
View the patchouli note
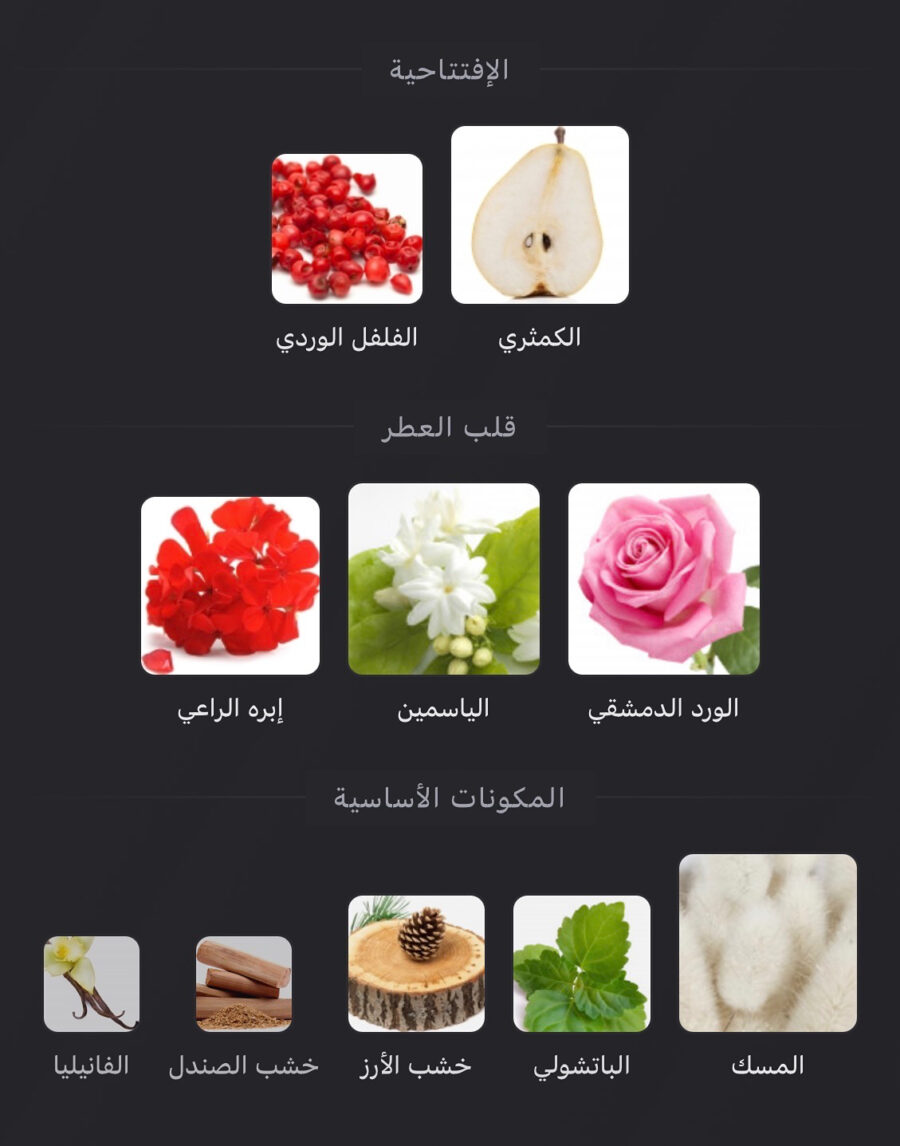click(x=582, y=963)
